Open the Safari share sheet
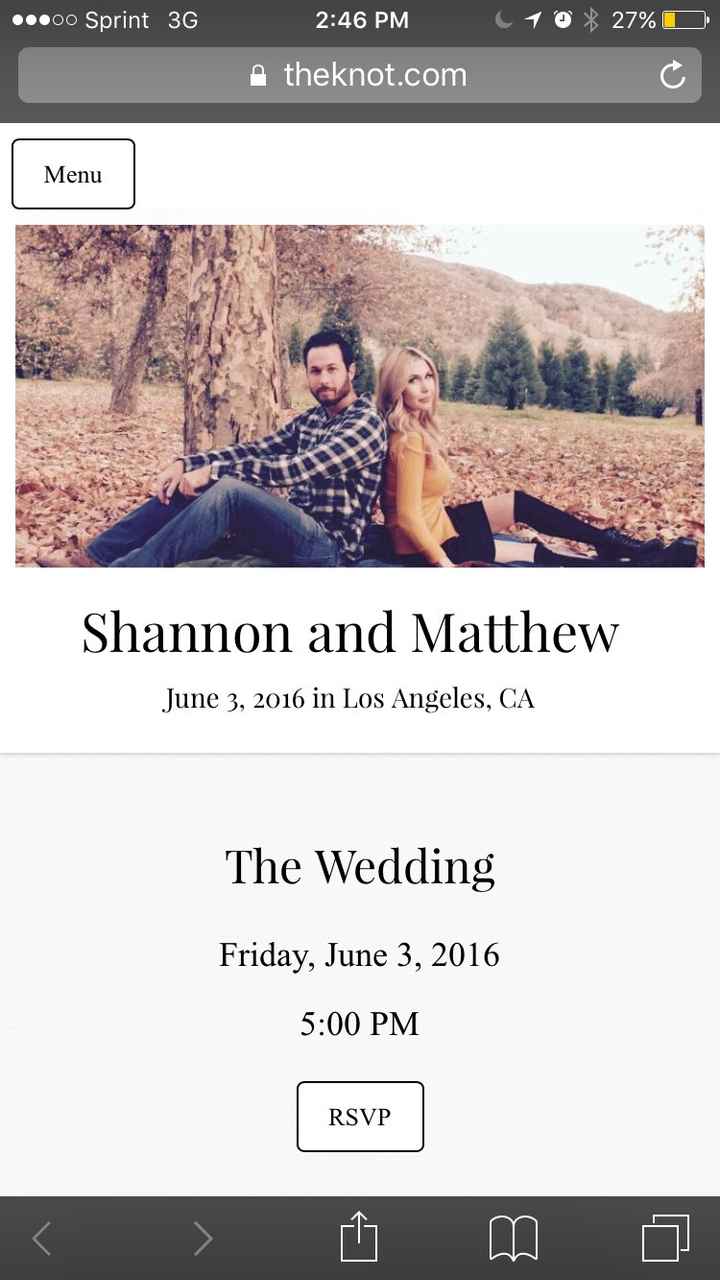The image size is (720, 1280). click(x=359, y=1238)
